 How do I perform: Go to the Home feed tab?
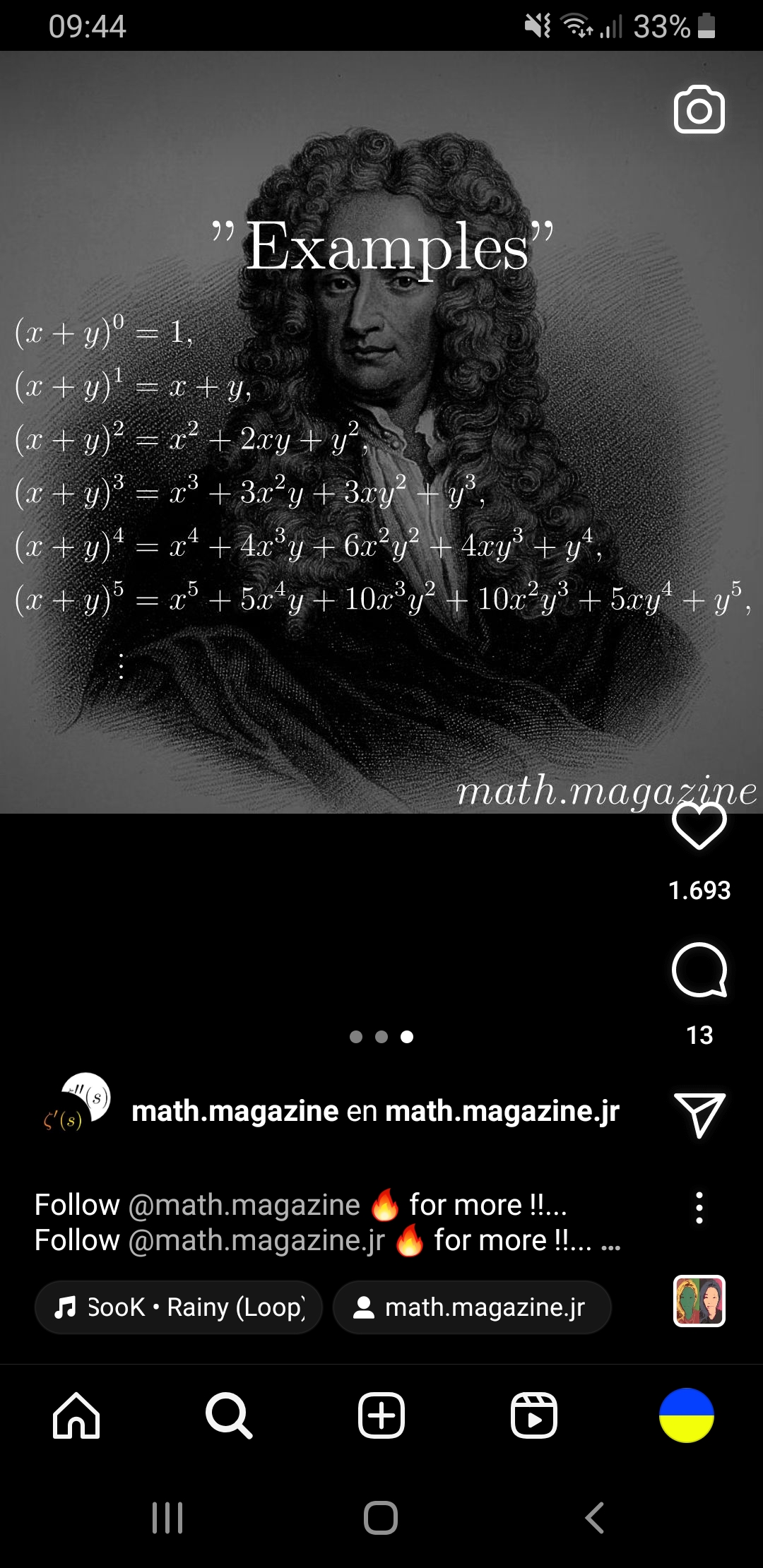click(76, 1415)
